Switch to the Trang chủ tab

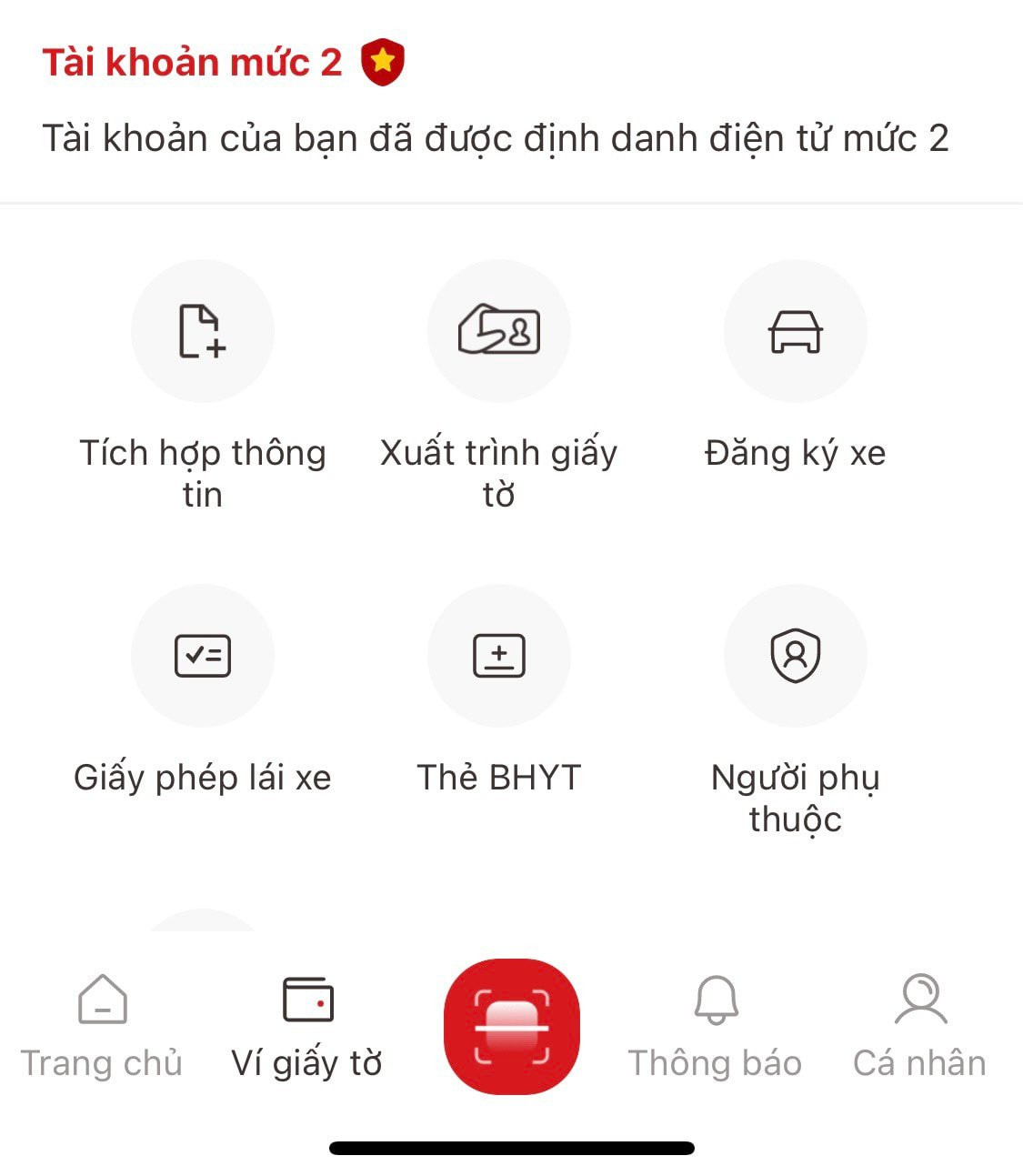pyautogui.click(x=102, y=1024)
